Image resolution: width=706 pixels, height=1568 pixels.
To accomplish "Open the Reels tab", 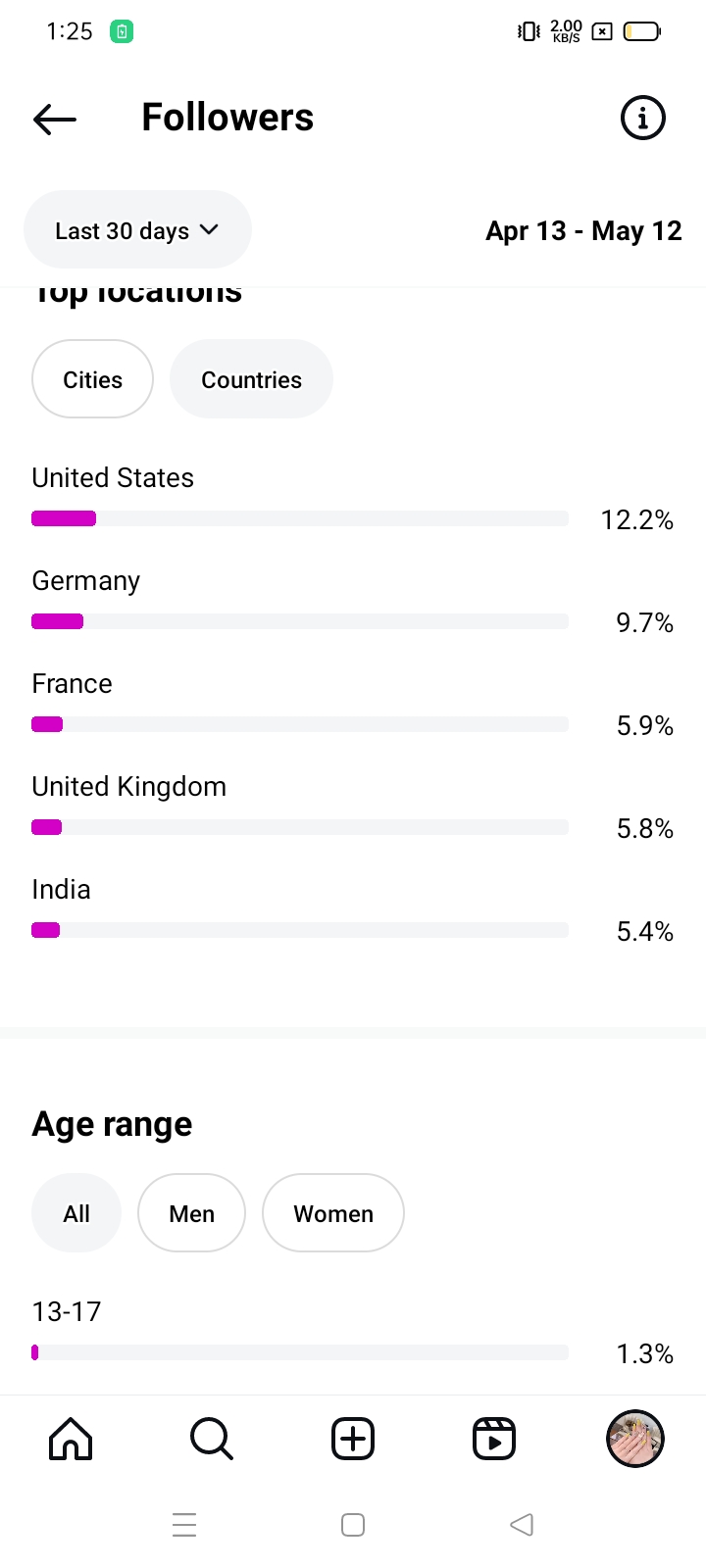I will tap(494, 1439).
